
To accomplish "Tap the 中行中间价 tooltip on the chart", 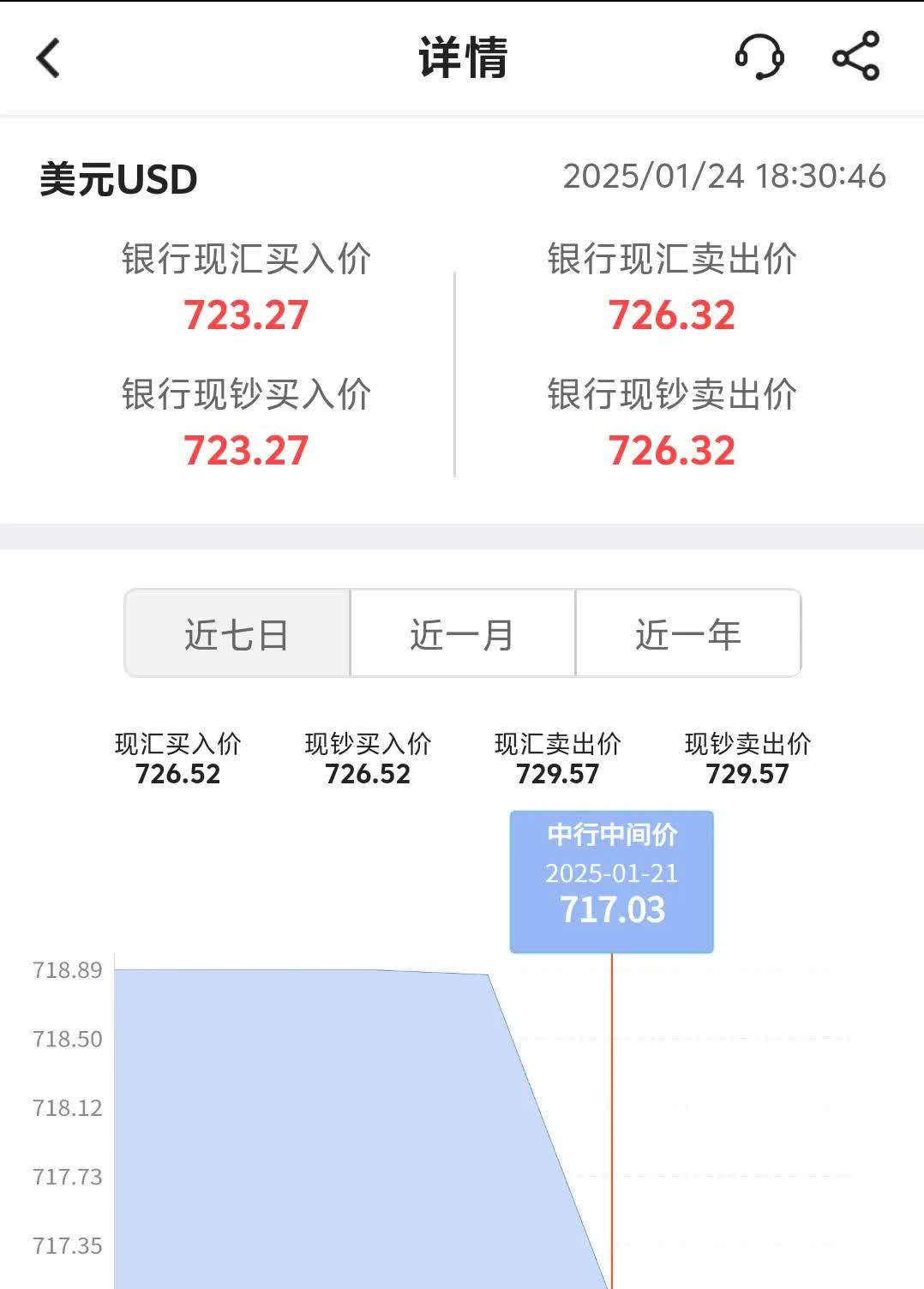I will coord(610,880).
